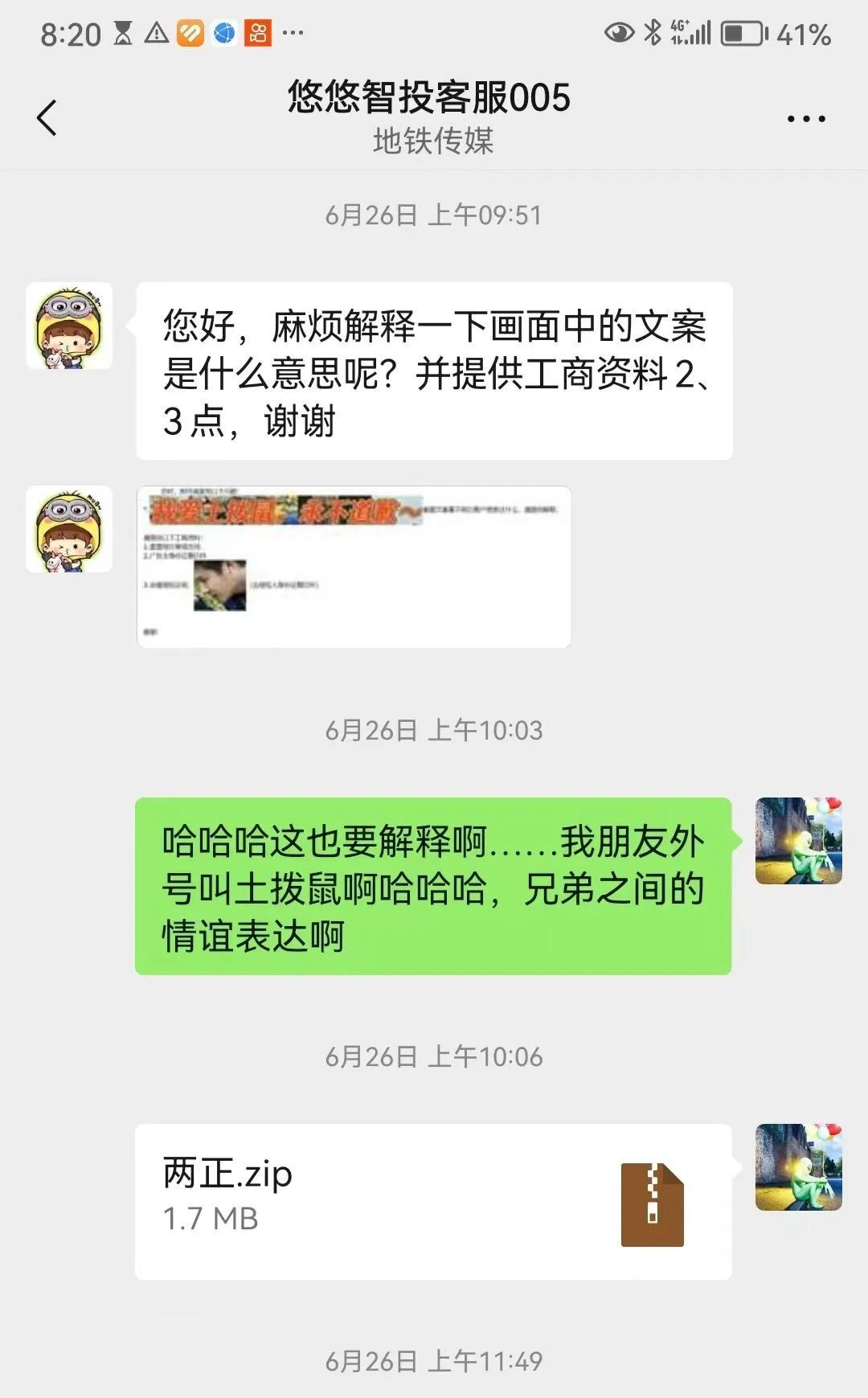Go back to the chat list
The height and width of the screenshot is (1398, 868).
tap(47, 118)
